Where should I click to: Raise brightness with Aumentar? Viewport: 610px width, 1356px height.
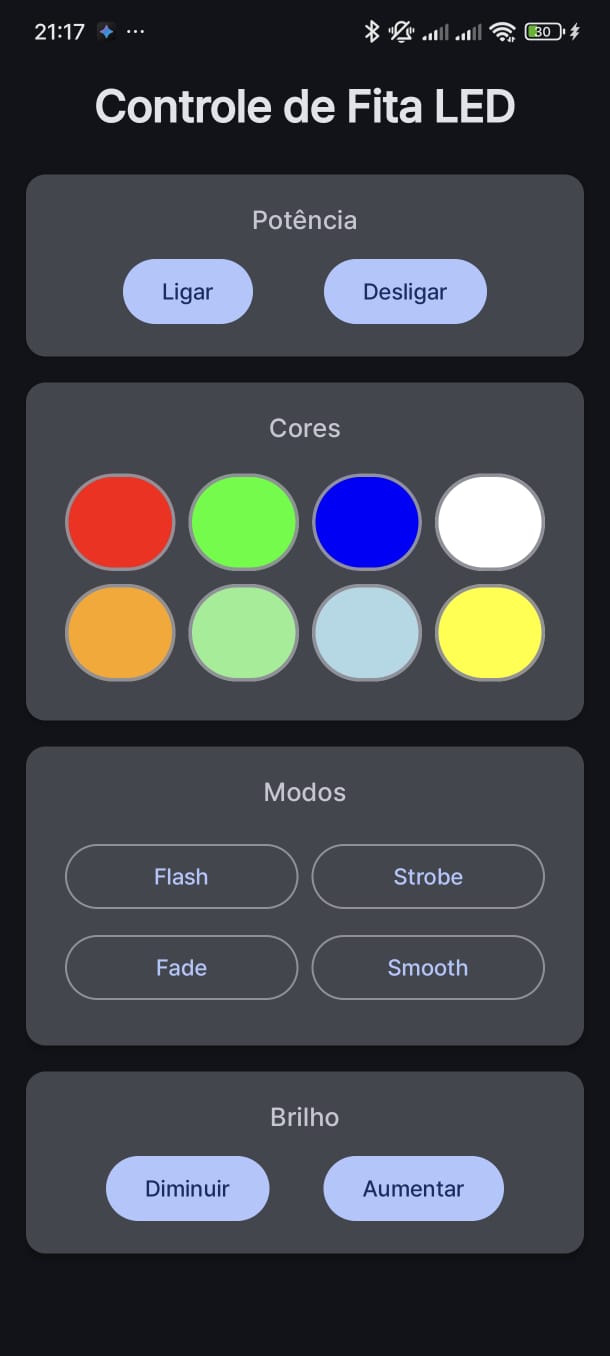pyautogui.click(x=413, y=1189)
